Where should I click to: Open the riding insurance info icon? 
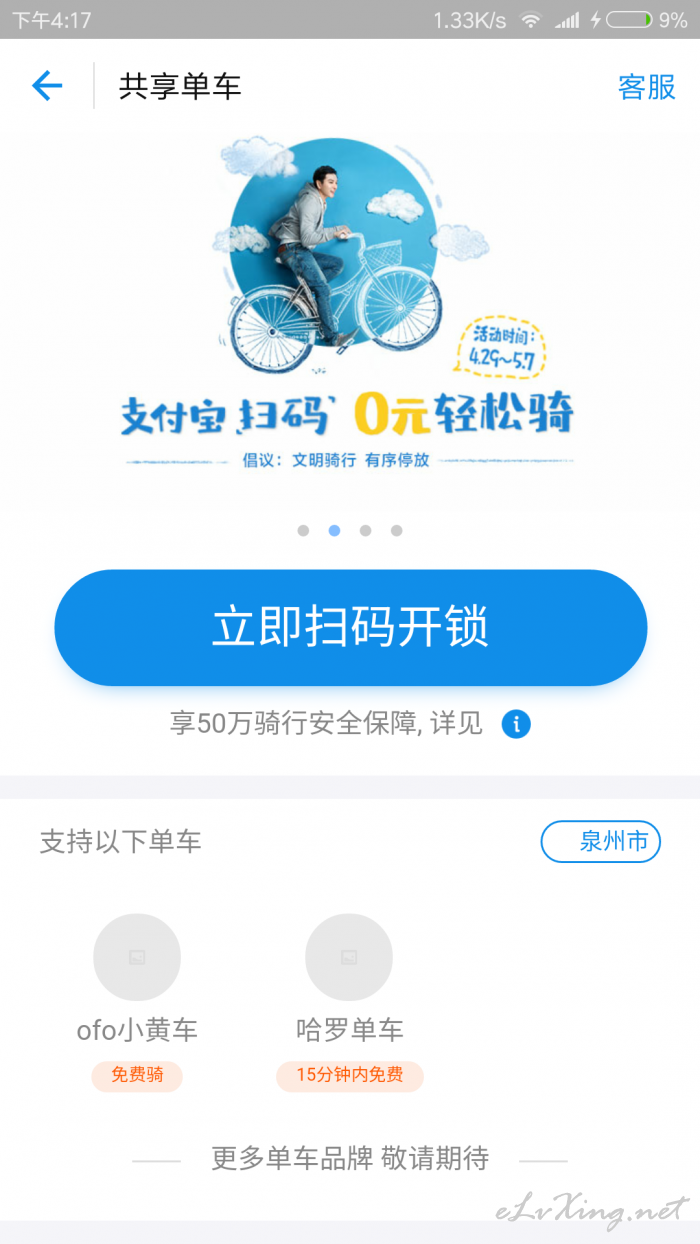(x=516, y=724)
